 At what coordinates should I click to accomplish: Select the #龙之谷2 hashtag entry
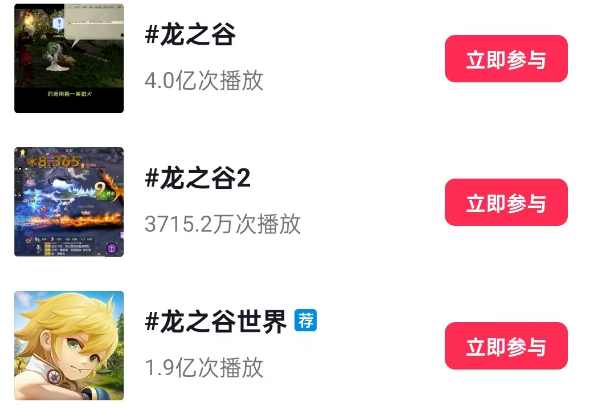(198, 179)
